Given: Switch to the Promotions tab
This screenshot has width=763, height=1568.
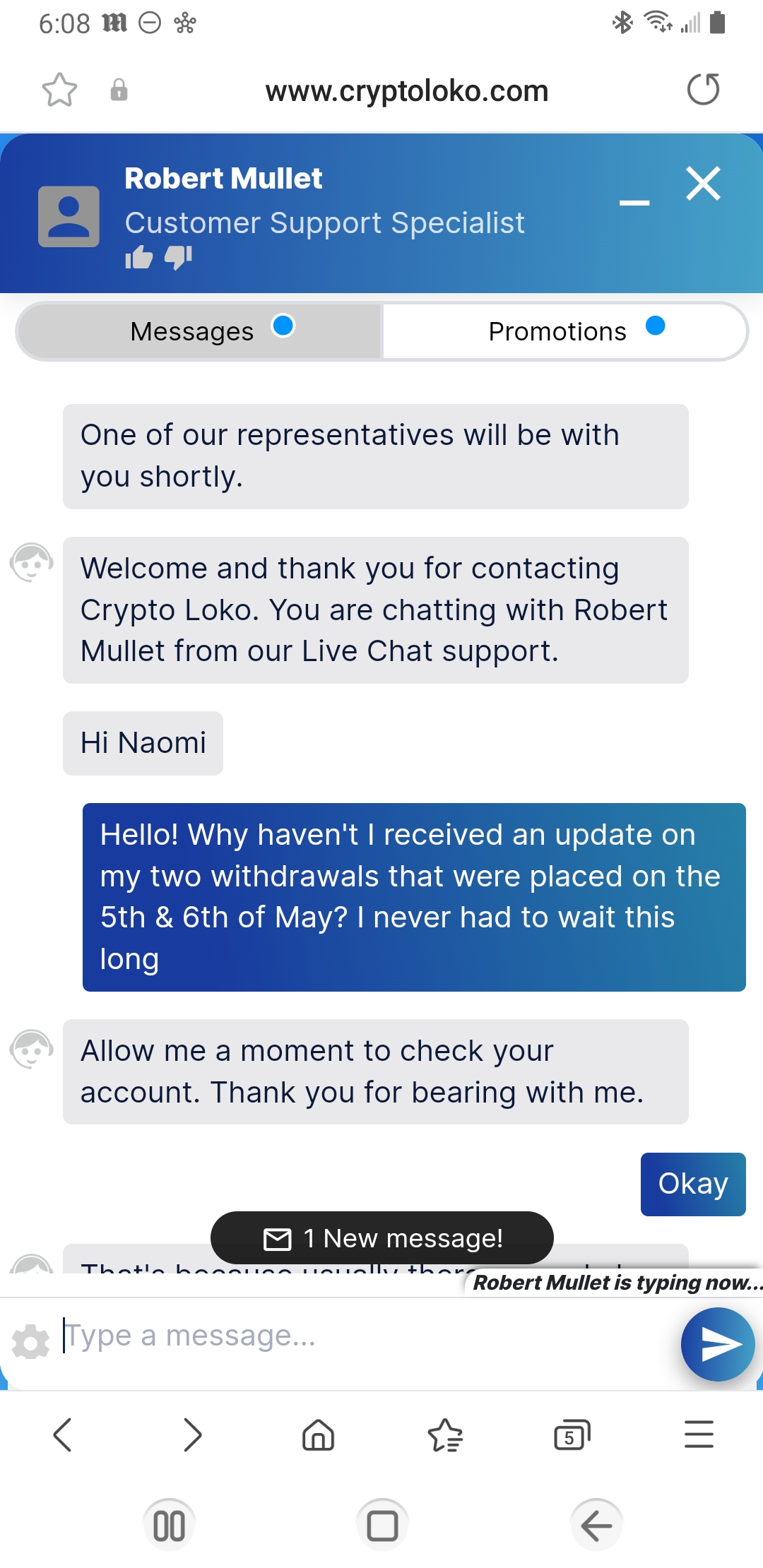Looking at the screenshot, I should point(564,331).
